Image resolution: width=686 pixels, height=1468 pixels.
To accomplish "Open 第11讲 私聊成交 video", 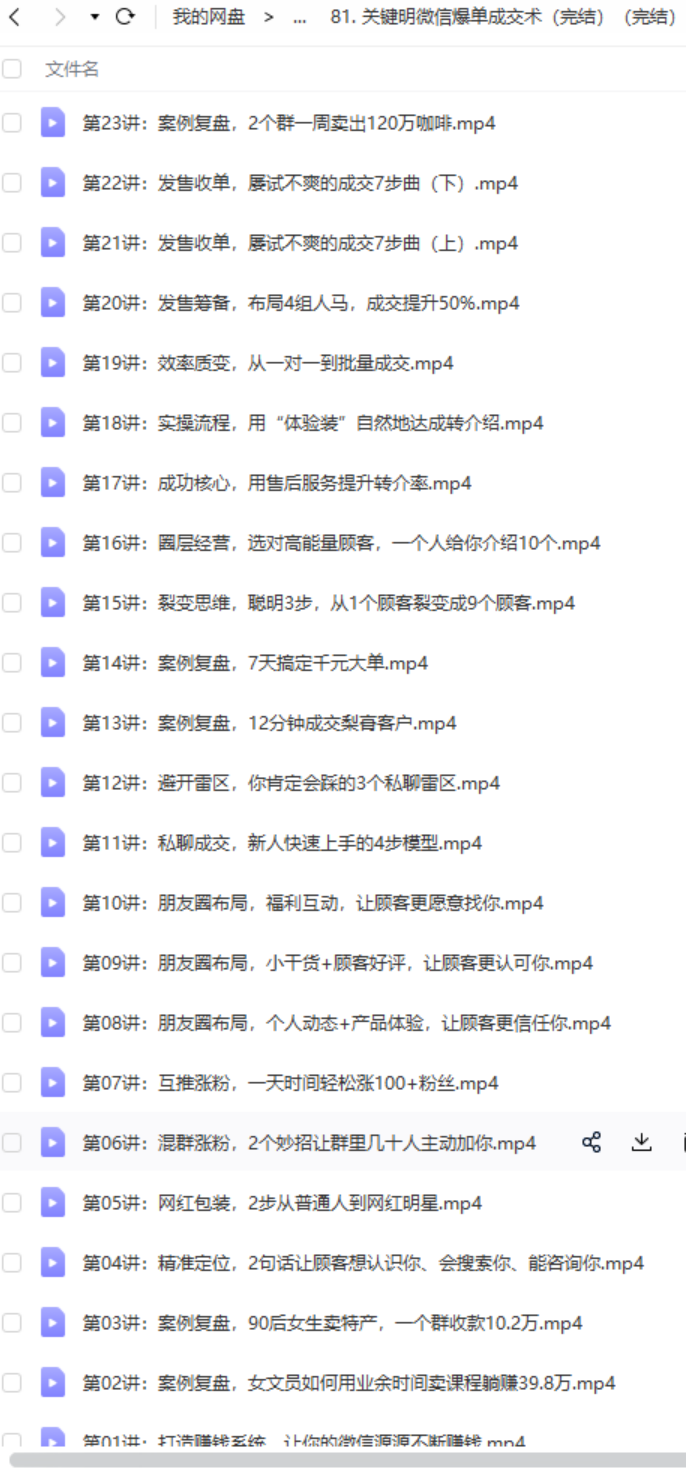I will pyautogui.click(x=282, y=843).
